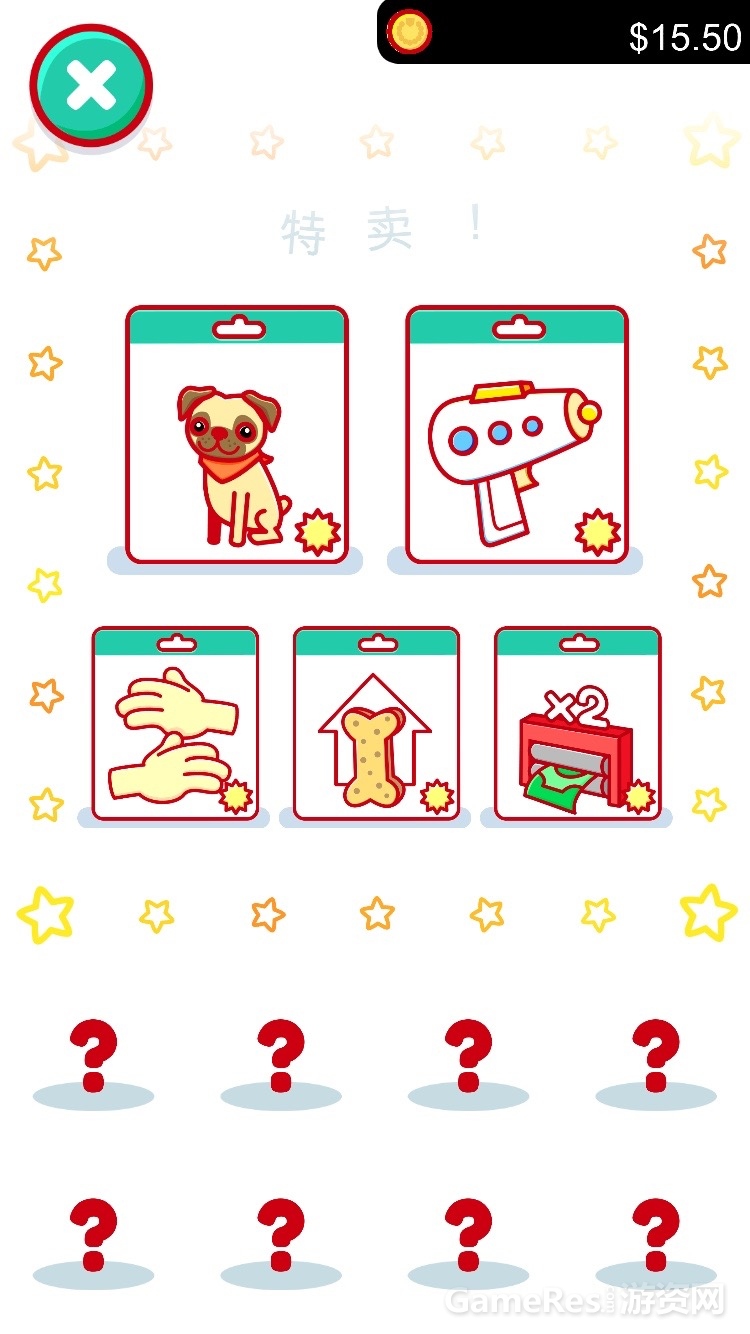
Task: Pick the dog bone house card
Action: coord(376,725)
